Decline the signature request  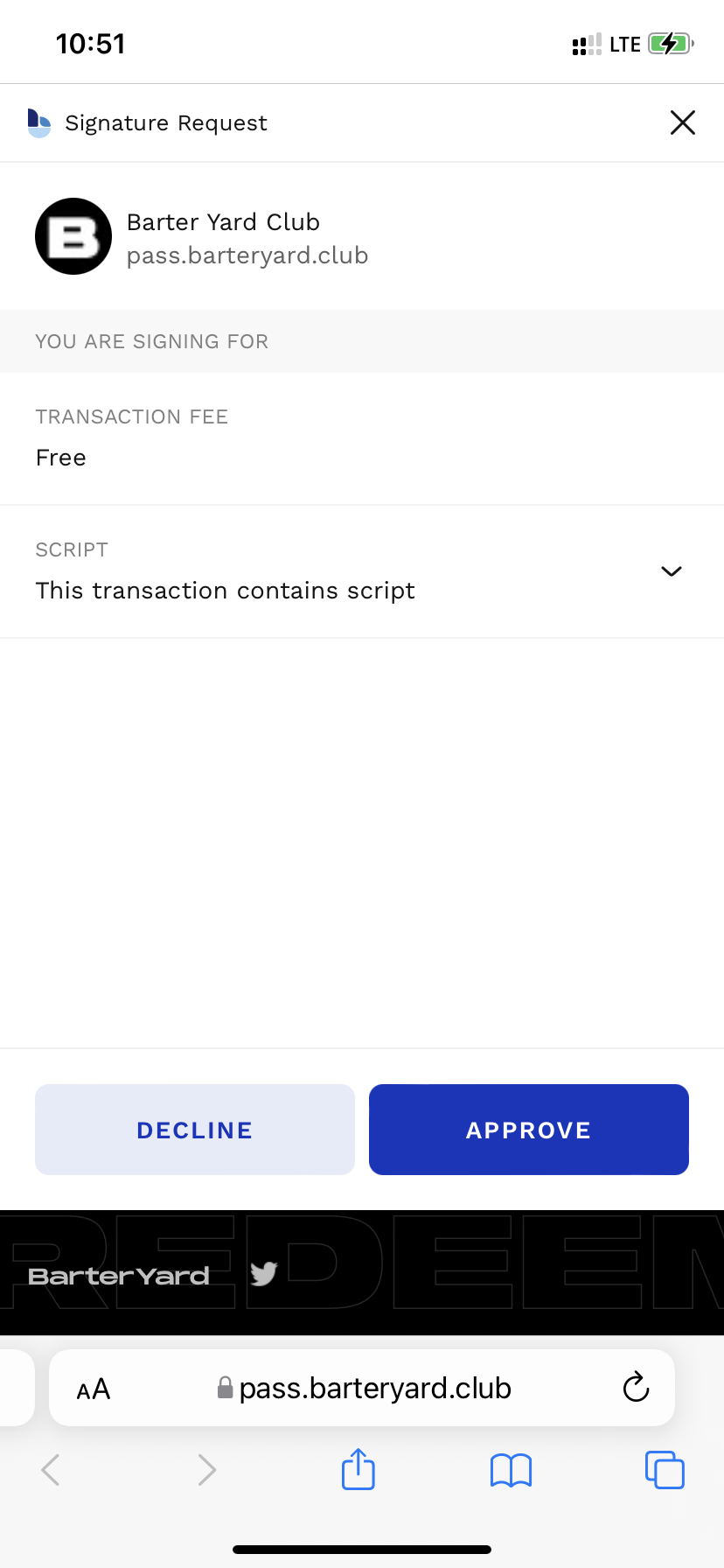195,1130
